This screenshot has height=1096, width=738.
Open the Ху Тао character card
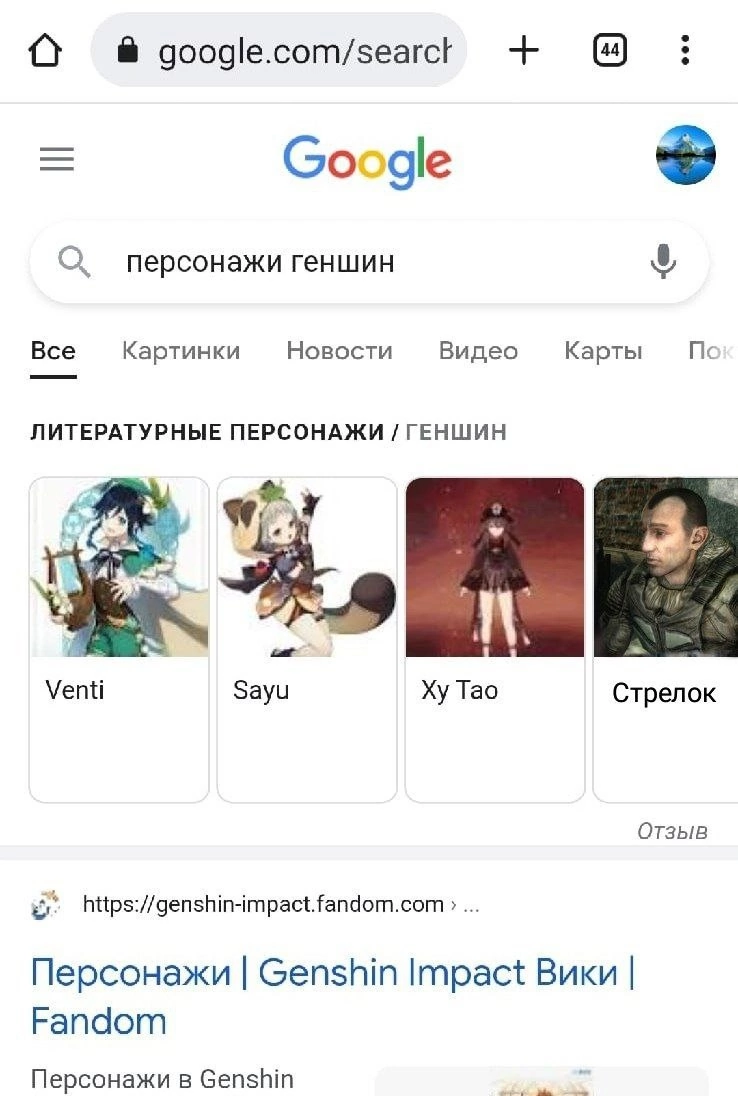pos(495,640)
